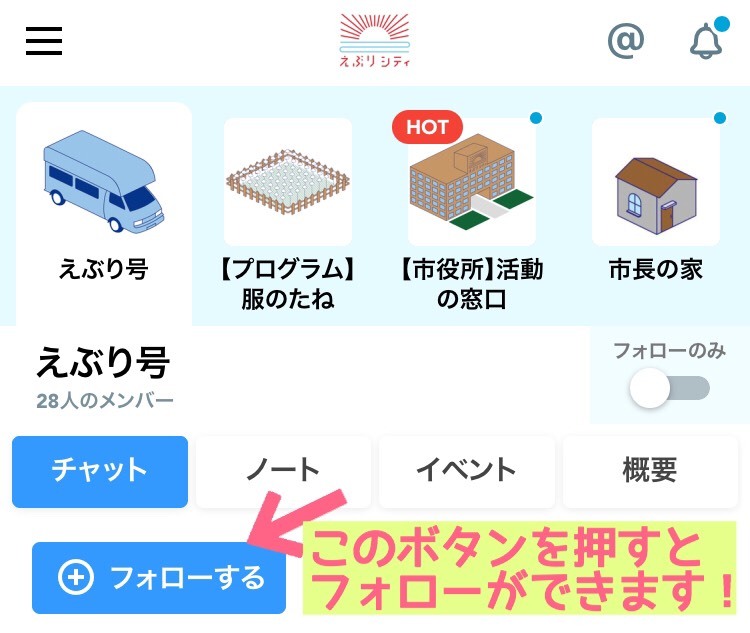The image size is (750, 633).
Task: Switch to the チャット tab
Action: tap(100, 471)
